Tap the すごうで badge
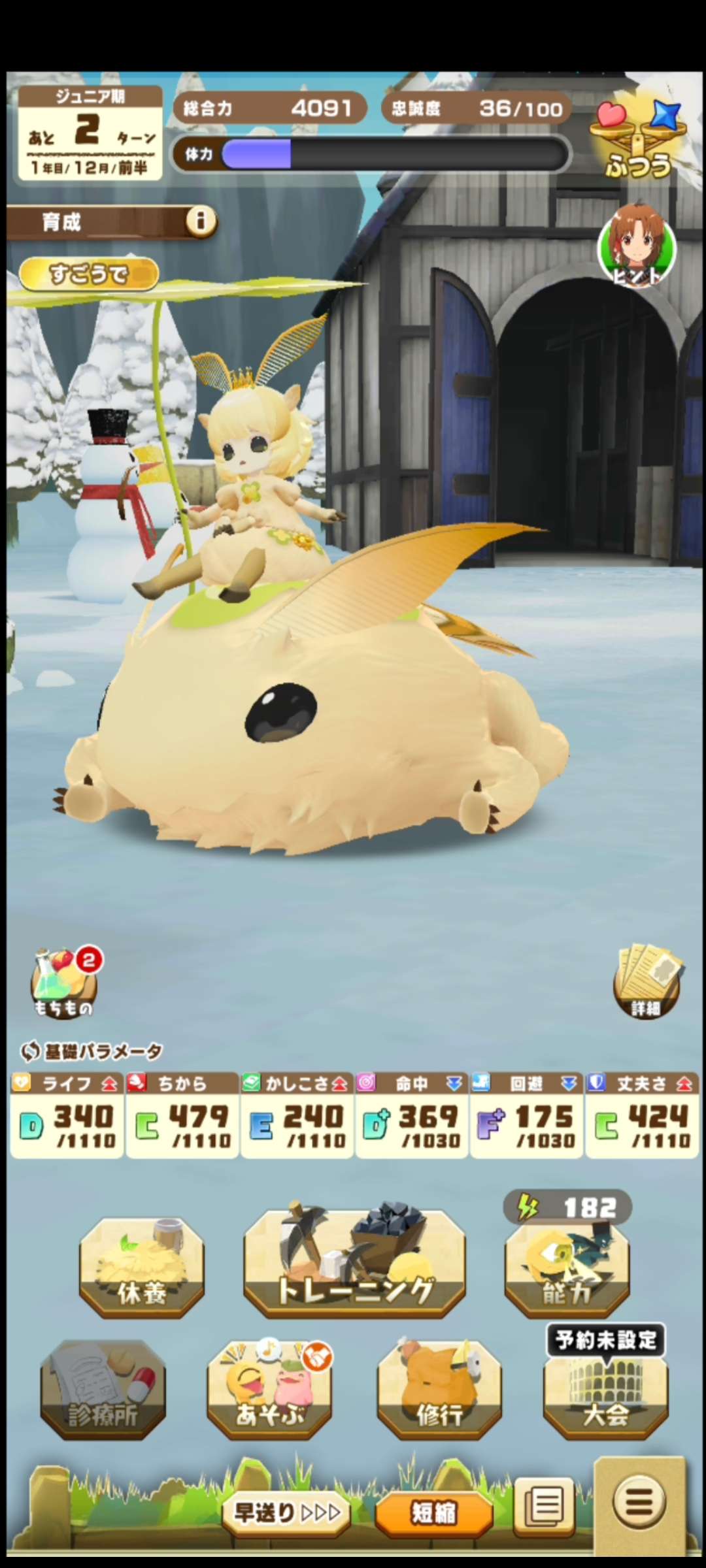The image size is (706, 1568). [x=89, y=274]
